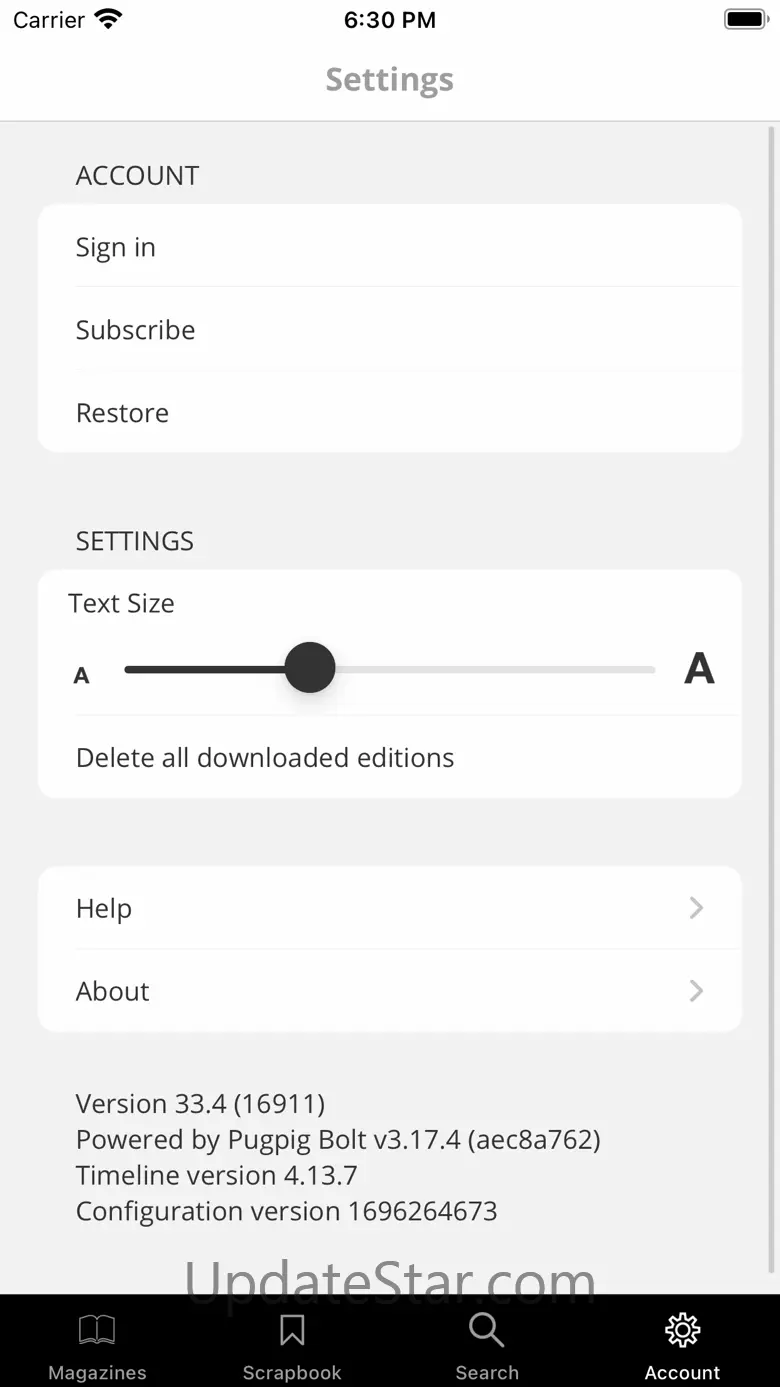The width and height of the screenshot is (780, 1387).
Task: Go to the Scrapbook tab
Action: point(292,1345)
